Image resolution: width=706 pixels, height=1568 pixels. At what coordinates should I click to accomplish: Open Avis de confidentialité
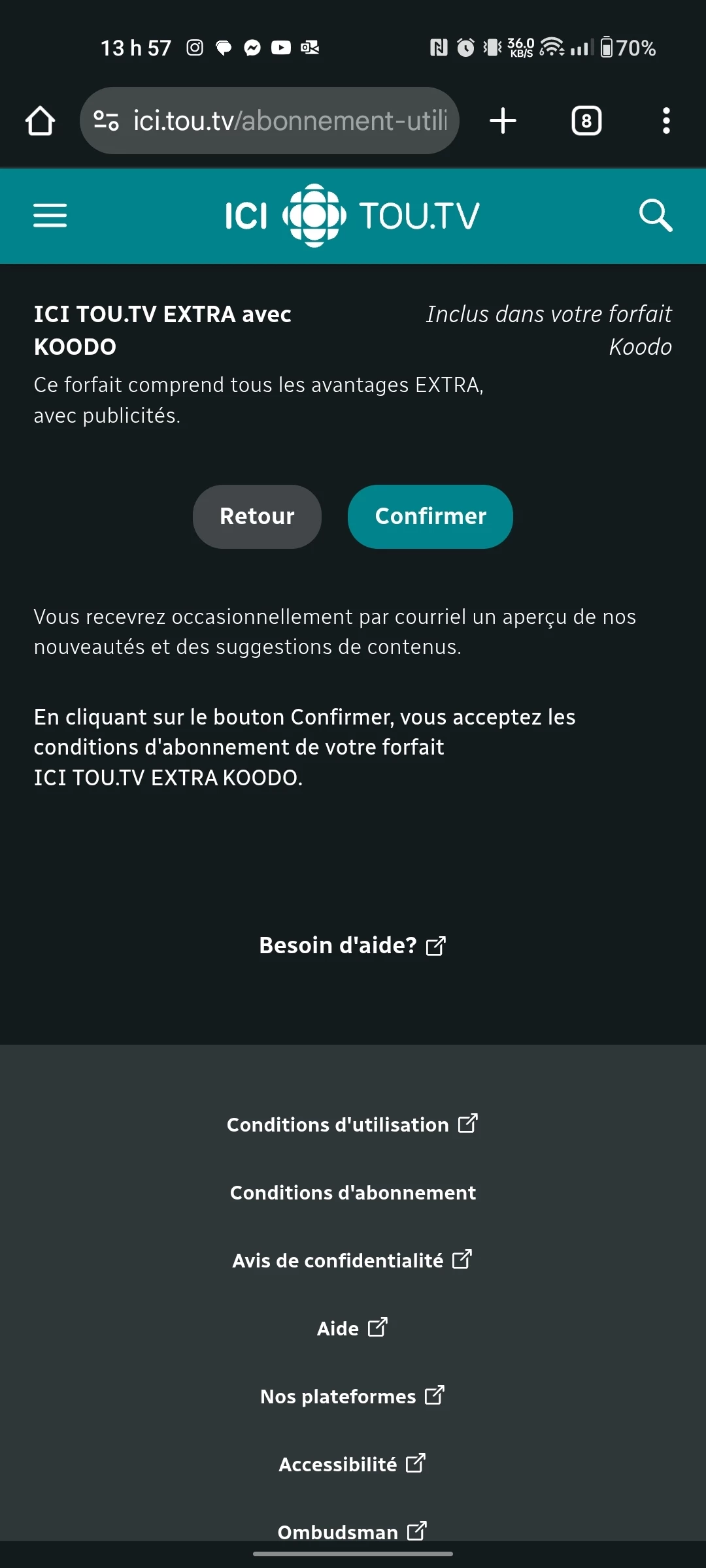(x=352, y=1260)
